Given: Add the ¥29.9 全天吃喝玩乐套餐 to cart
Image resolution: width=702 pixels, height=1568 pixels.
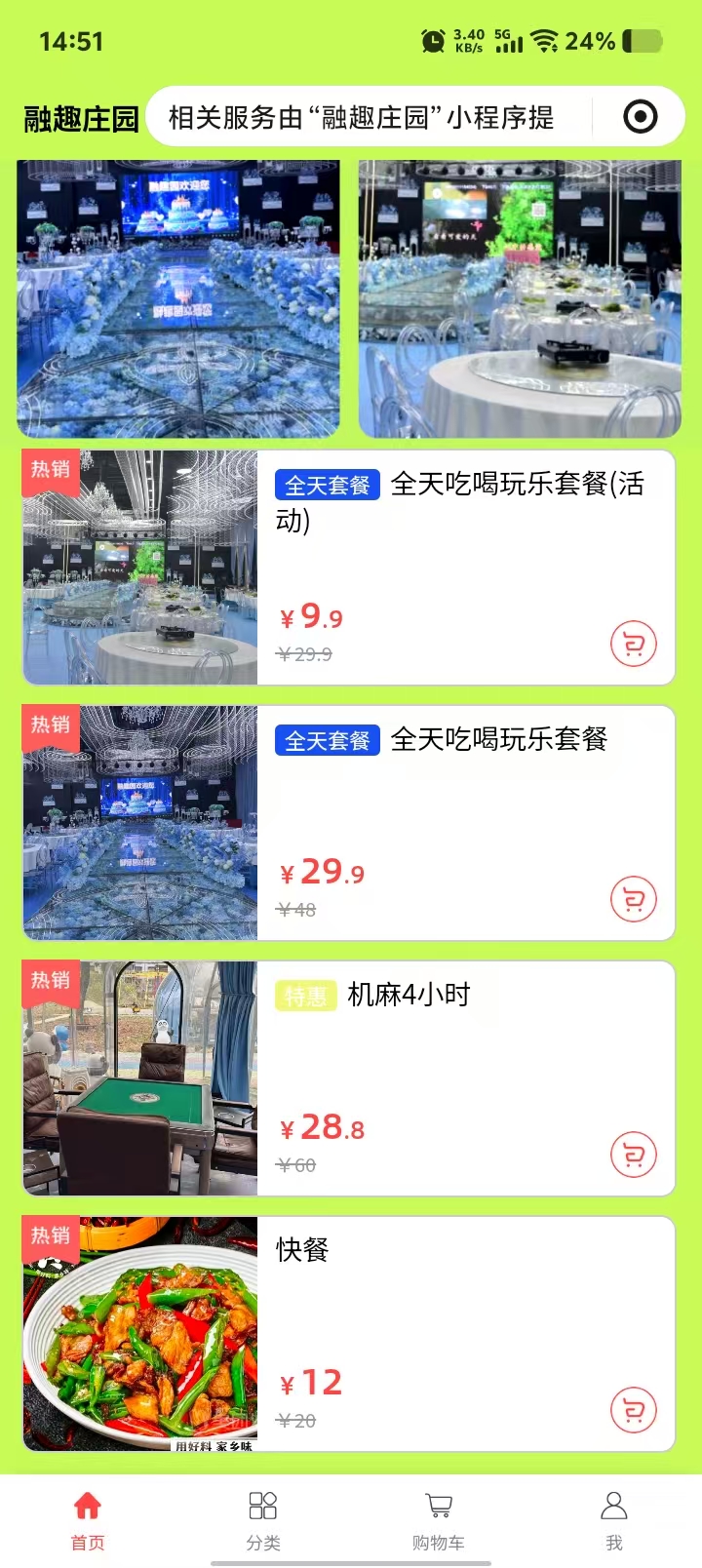Looking at the screenshot, I should coord(634,900).
